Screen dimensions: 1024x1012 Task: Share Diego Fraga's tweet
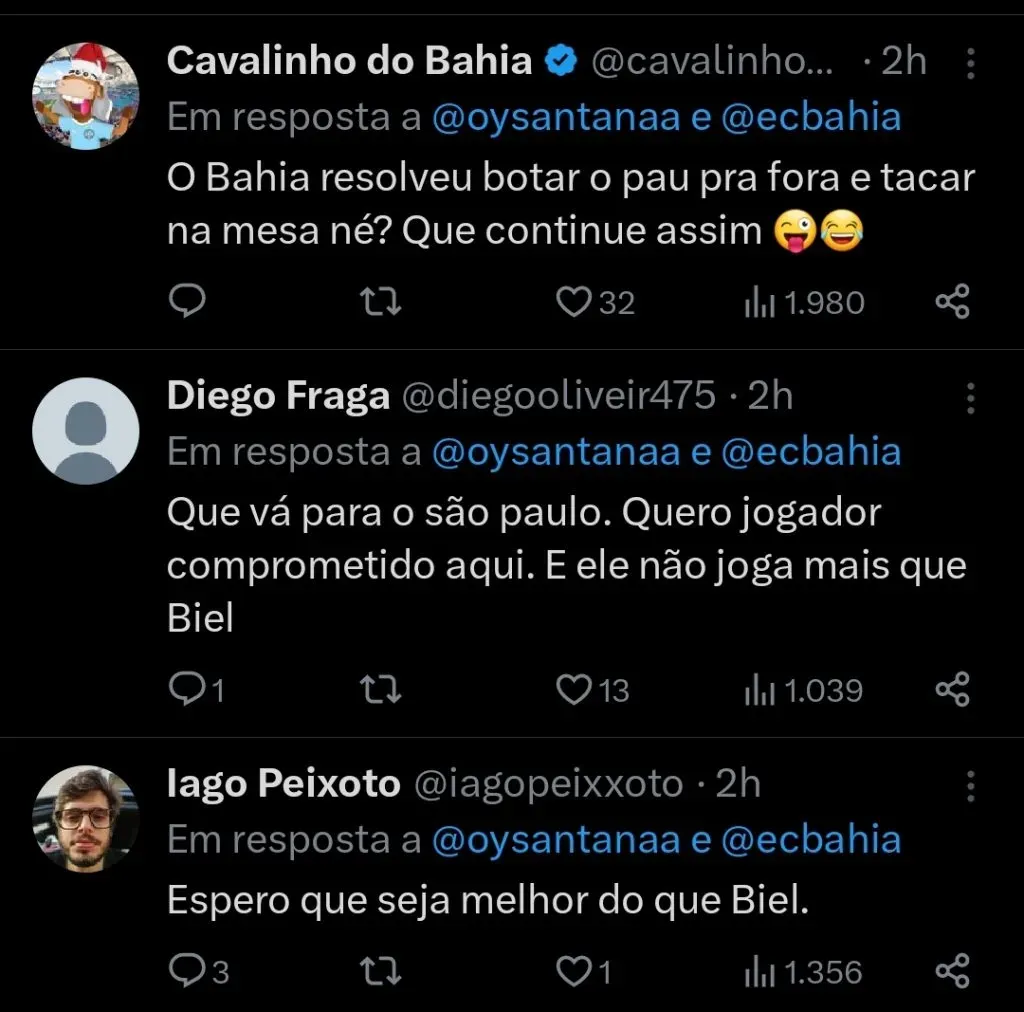952,689
